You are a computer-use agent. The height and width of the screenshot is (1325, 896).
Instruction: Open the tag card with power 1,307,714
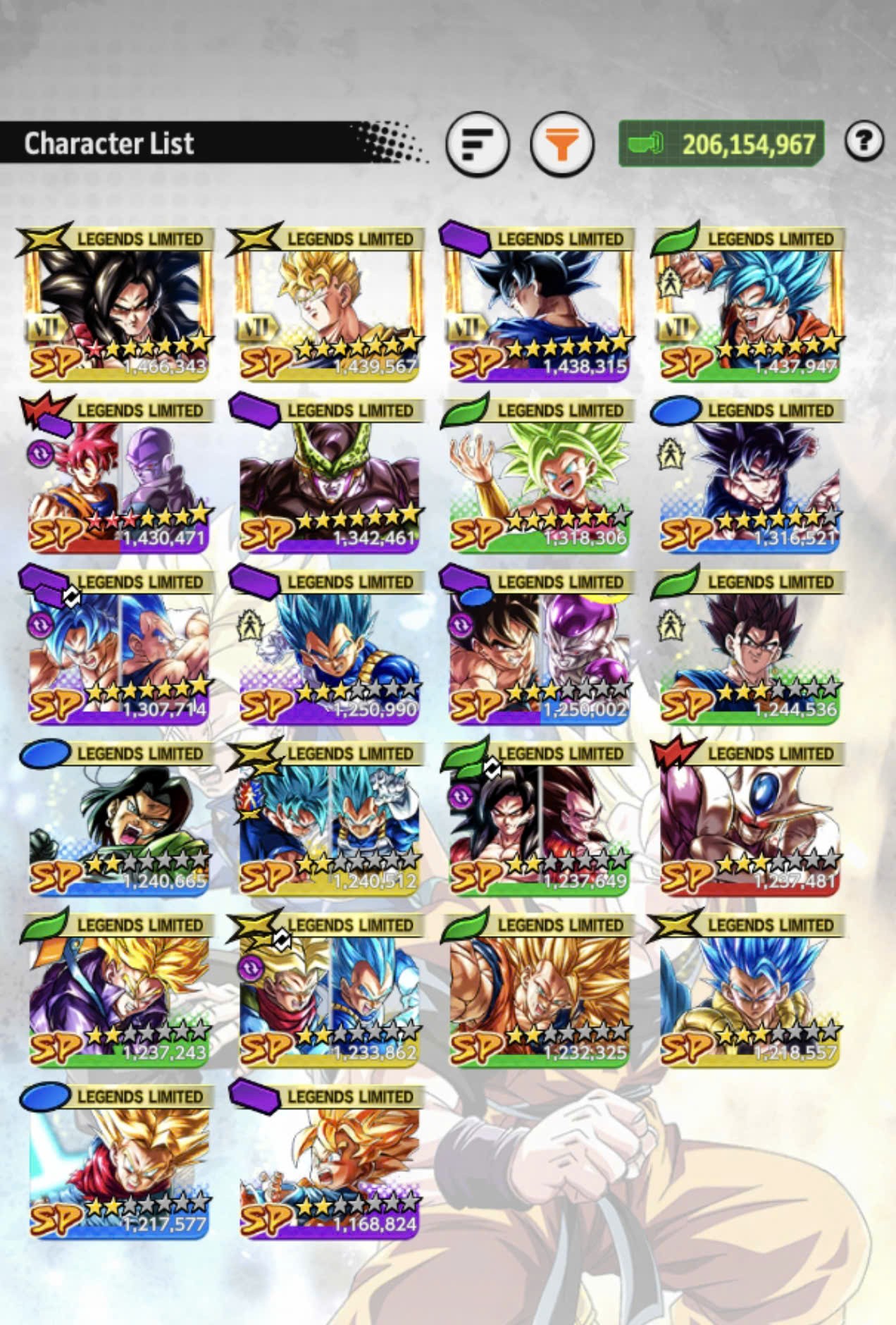(119, 647)
